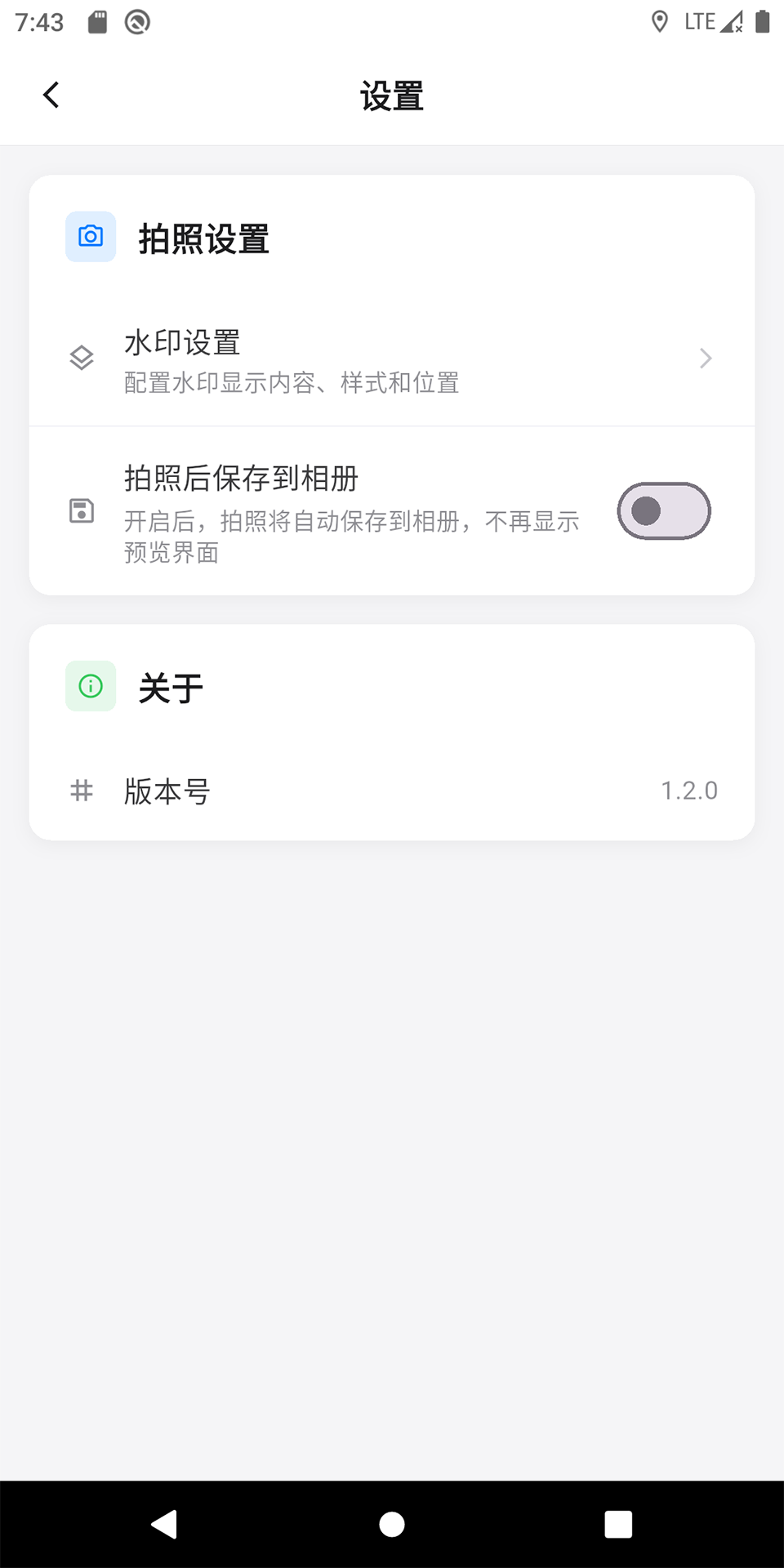Screen dimensions: 784x1568
Task: Click the SD card icon in the status bar
Action: 97,21
